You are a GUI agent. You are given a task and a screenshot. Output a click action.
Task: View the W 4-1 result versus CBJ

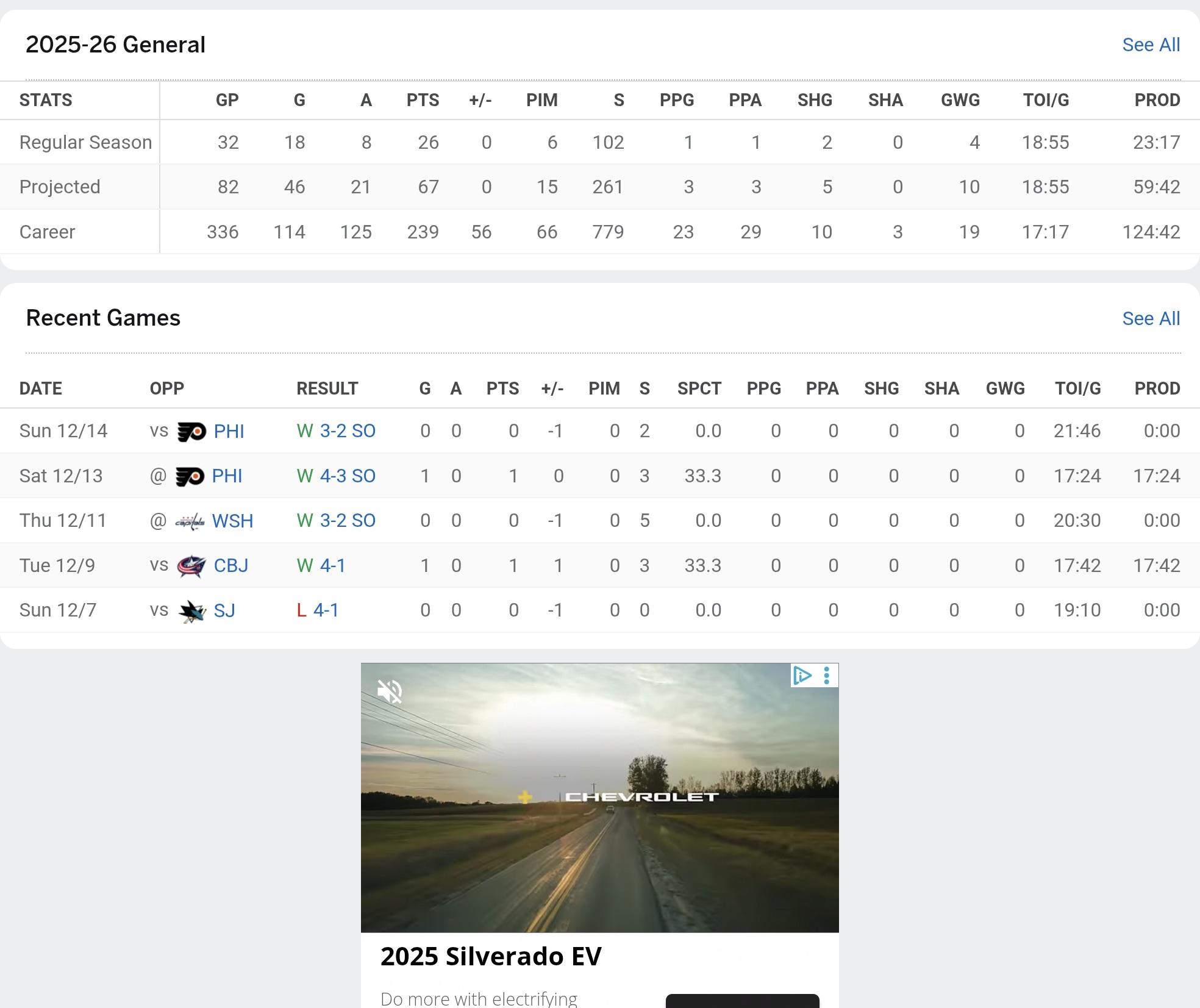pyautogui.click(x=332, y=565)
